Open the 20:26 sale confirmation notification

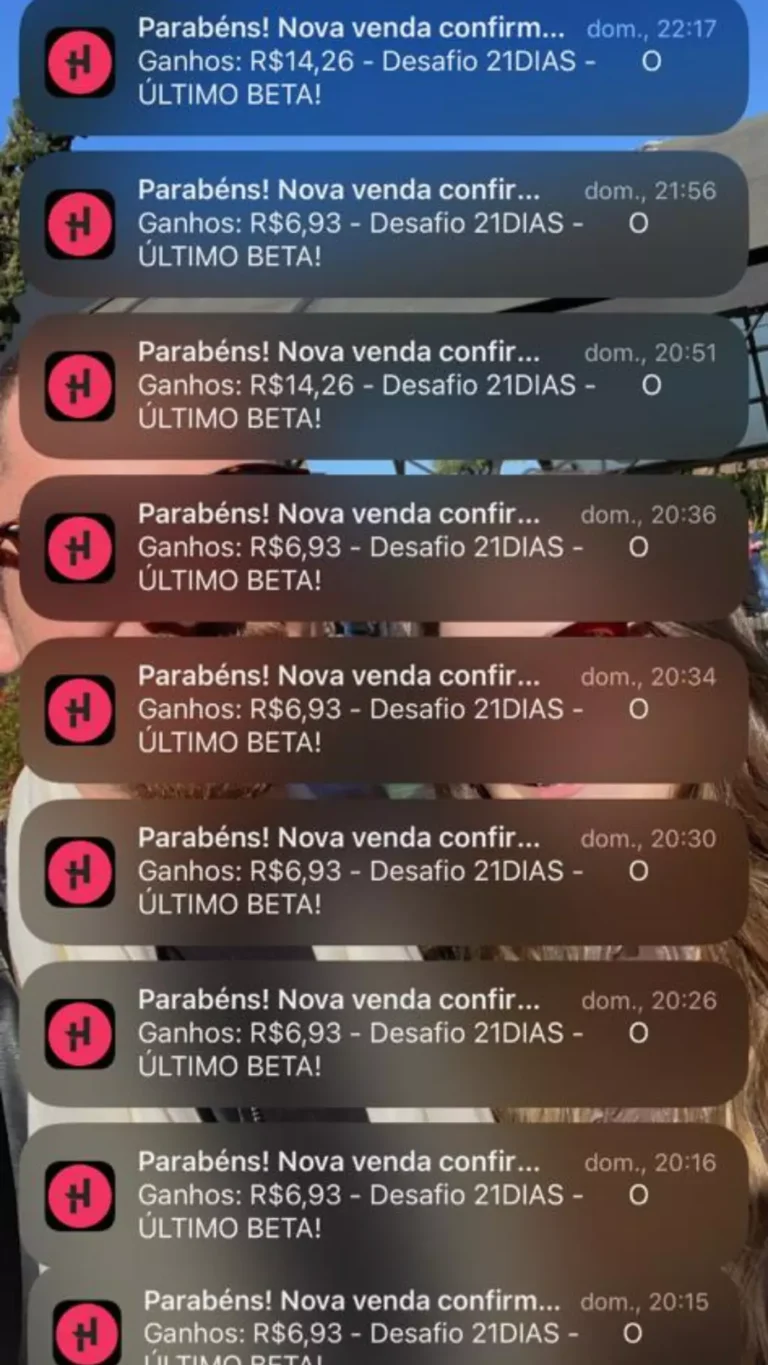384,1034
